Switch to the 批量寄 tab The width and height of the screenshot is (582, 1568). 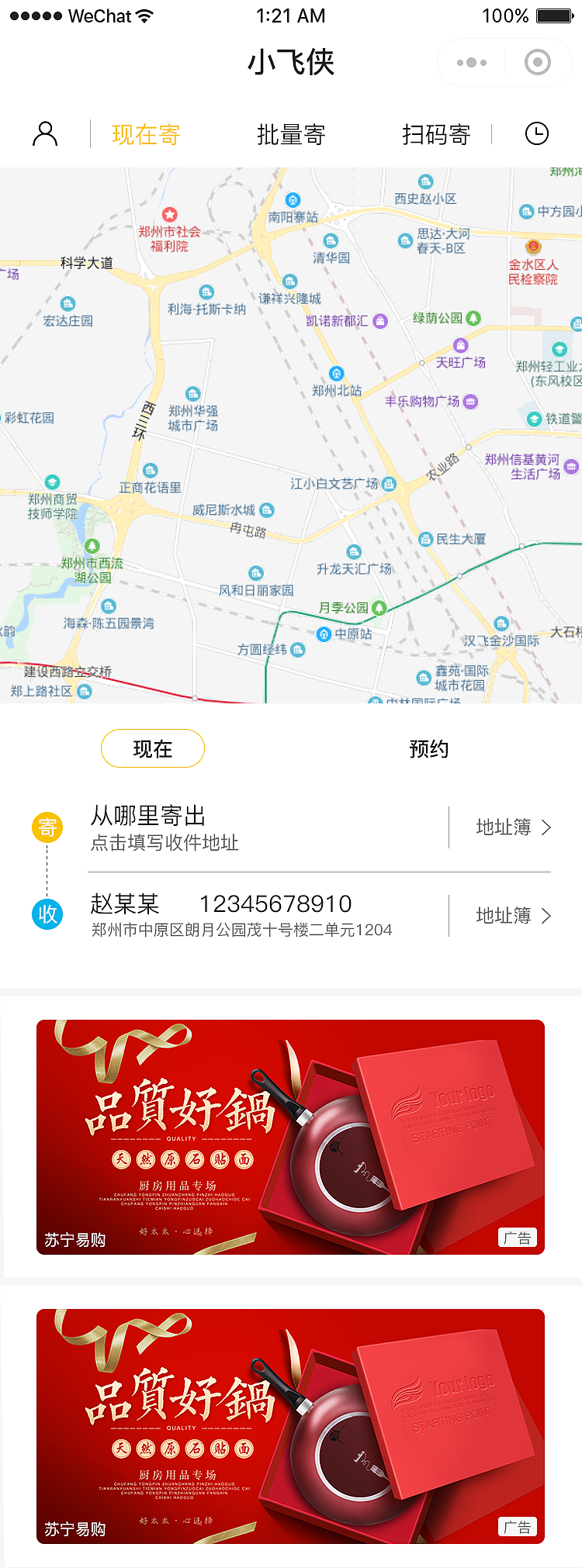[291, 134]
